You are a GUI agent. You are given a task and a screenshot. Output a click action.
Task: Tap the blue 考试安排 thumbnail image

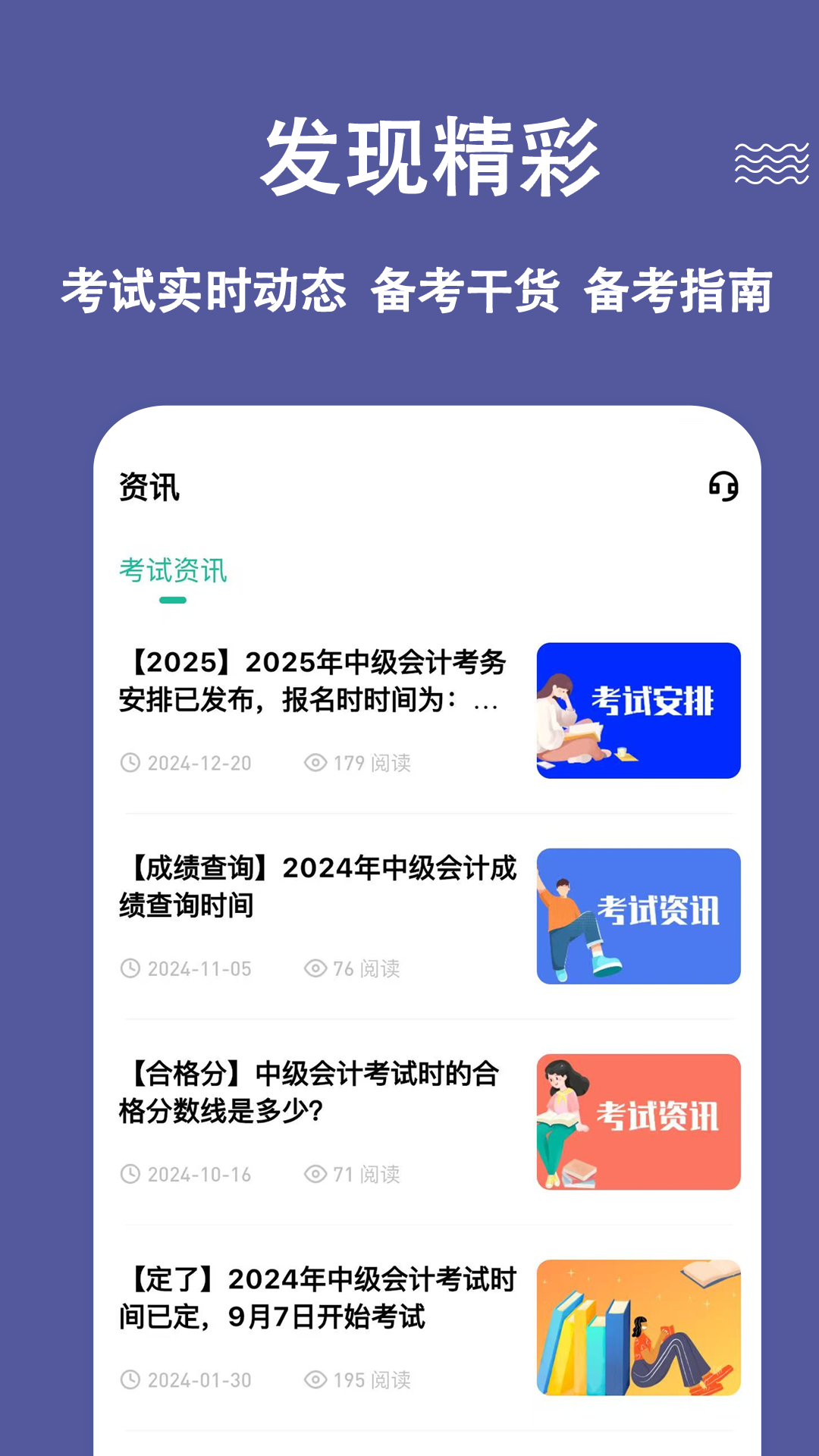(639, 709)
